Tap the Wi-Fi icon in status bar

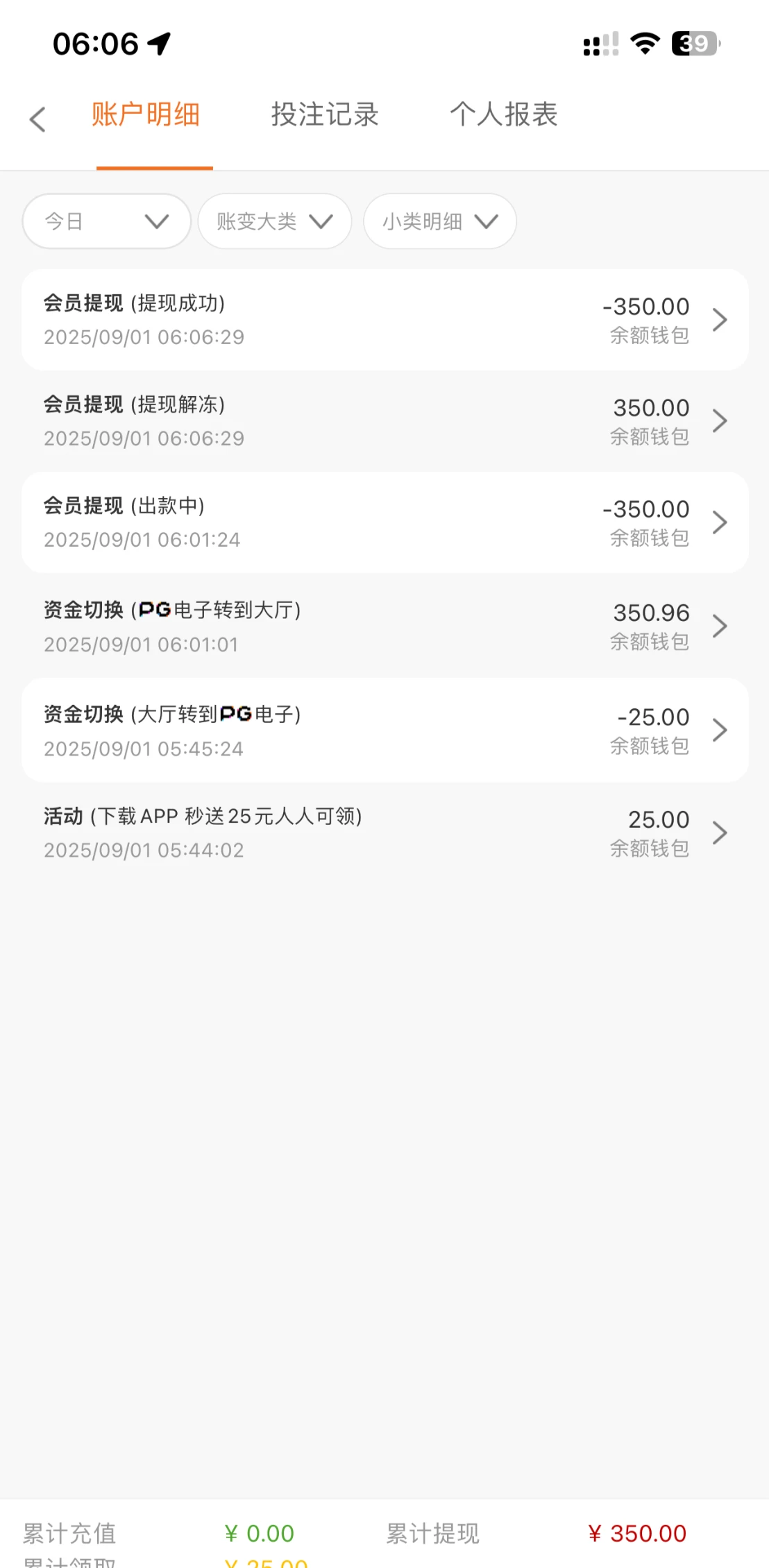tap(643, 44)
